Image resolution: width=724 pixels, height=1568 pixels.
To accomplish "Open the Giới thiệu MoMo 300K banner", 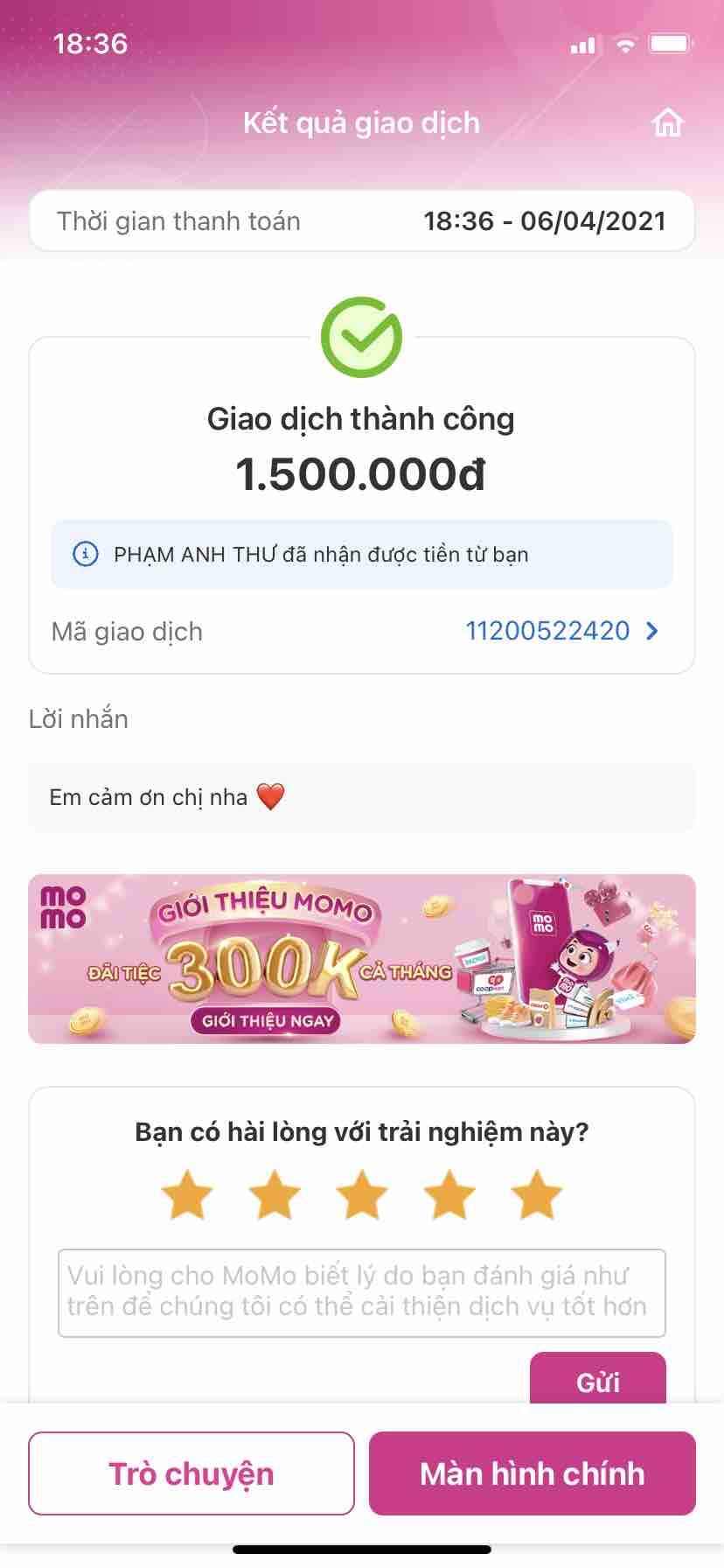I will 362,959.
